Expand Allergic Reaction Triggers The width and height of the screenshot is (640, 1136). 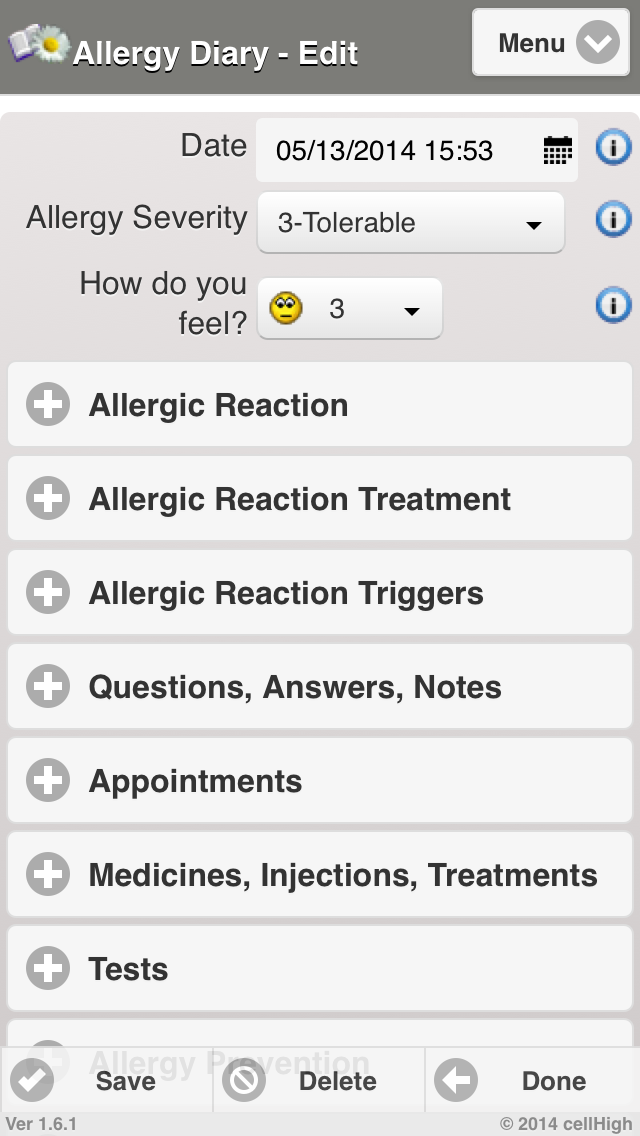[320, 593]
